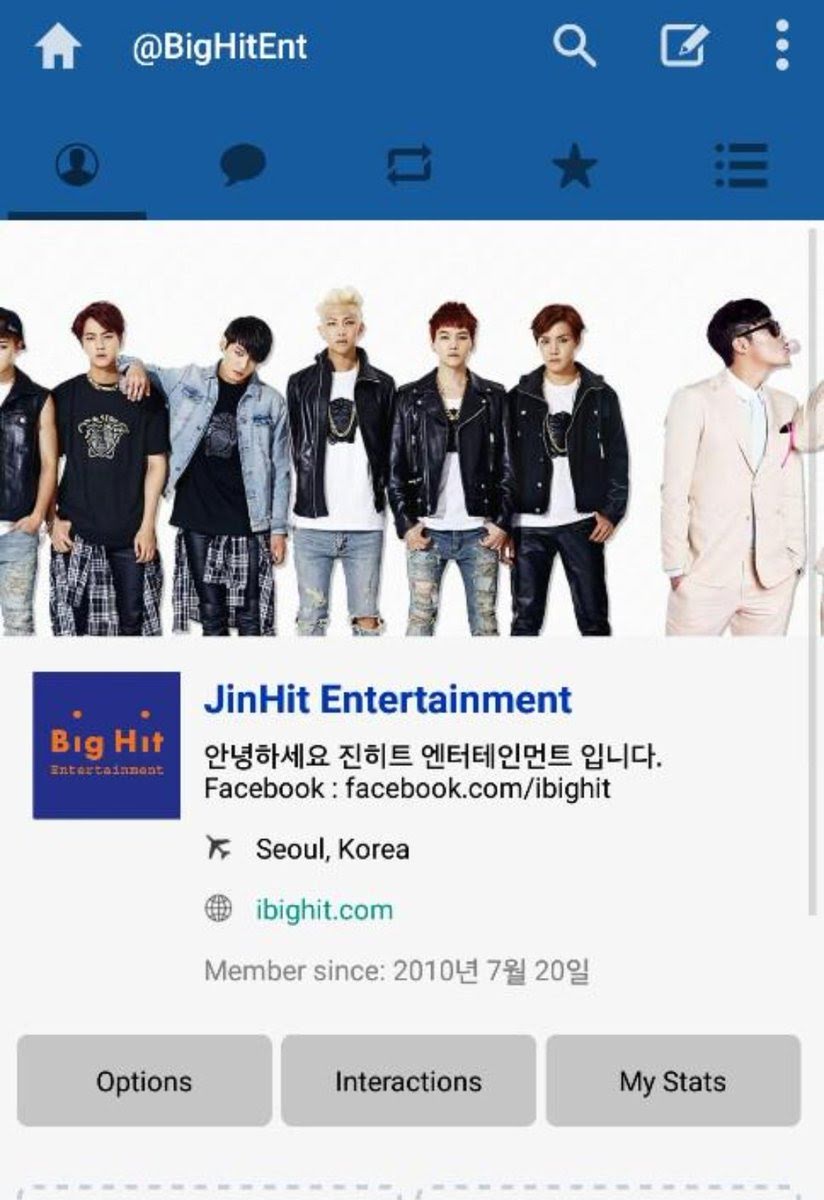Open the overflow menu
The image size is (824, 1200).
pos(782,46)
